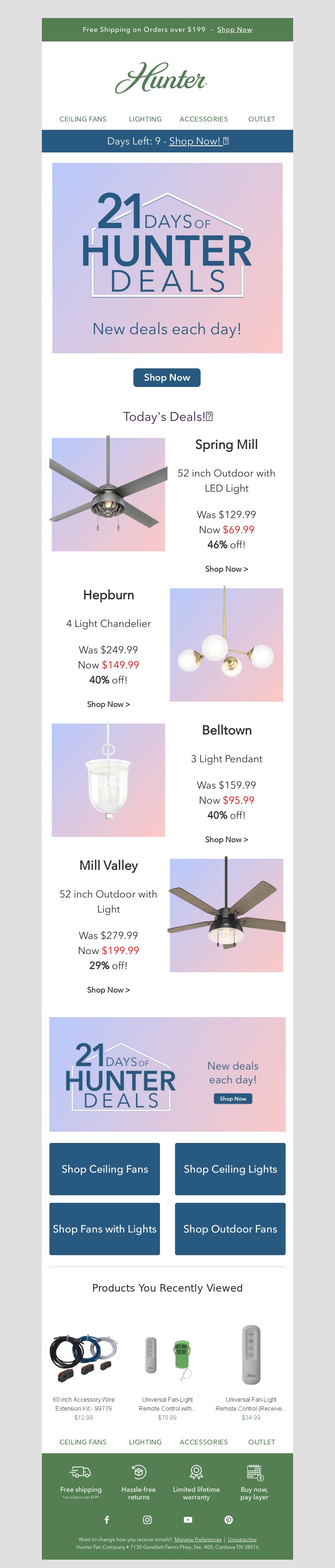Viewport: 335px width, 1568px height.
Task: View the Belltown pendant via Shop Now
Action: pos(226,839)
